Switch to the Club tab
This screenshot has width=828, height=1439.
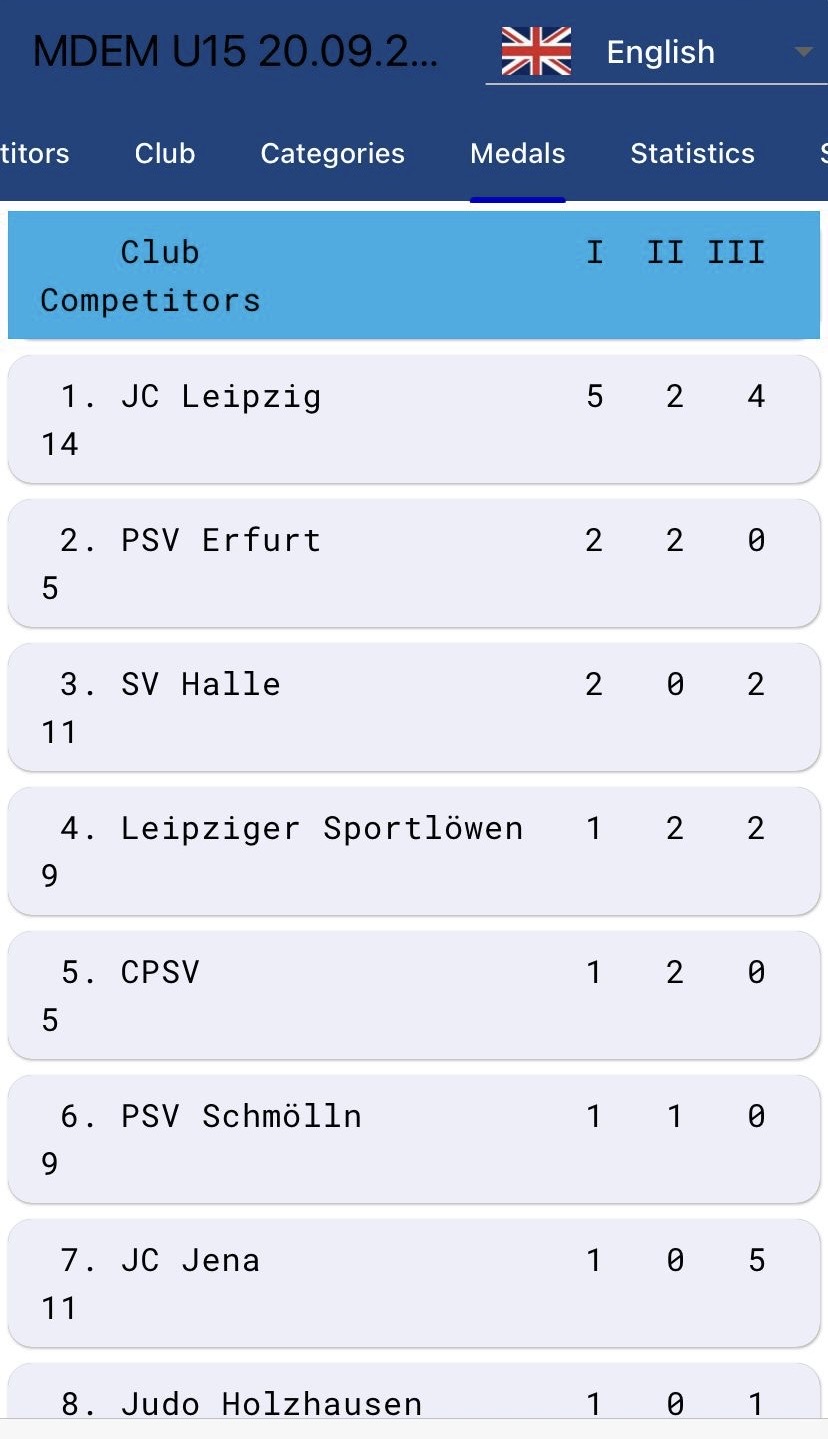coord(165,153)
